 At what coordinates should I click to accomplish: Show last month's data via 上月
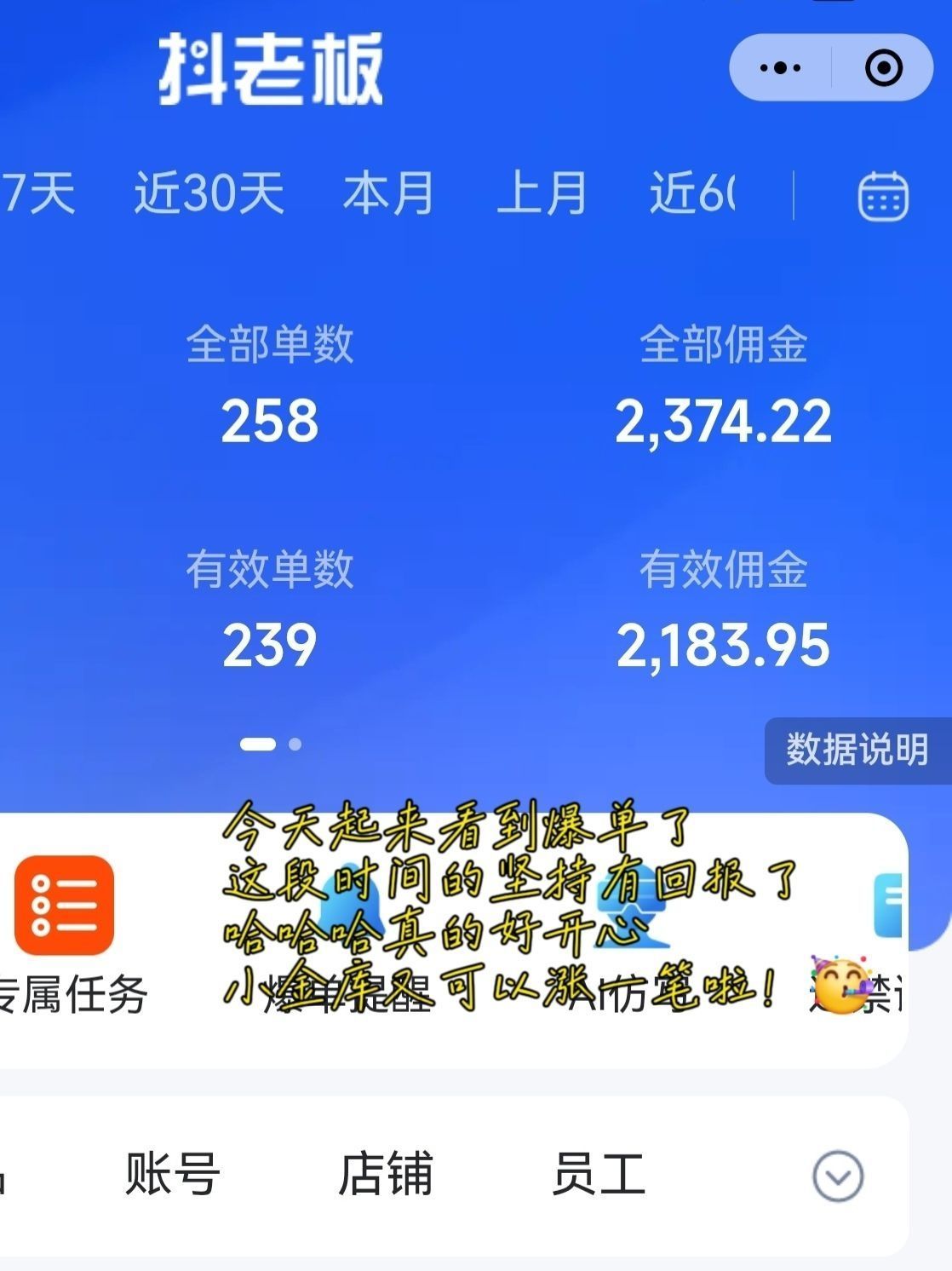point(542,193)
